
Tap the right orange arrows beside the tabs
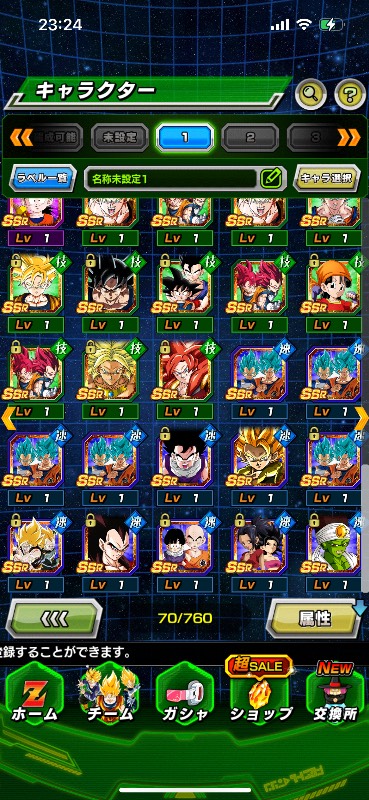349,137
